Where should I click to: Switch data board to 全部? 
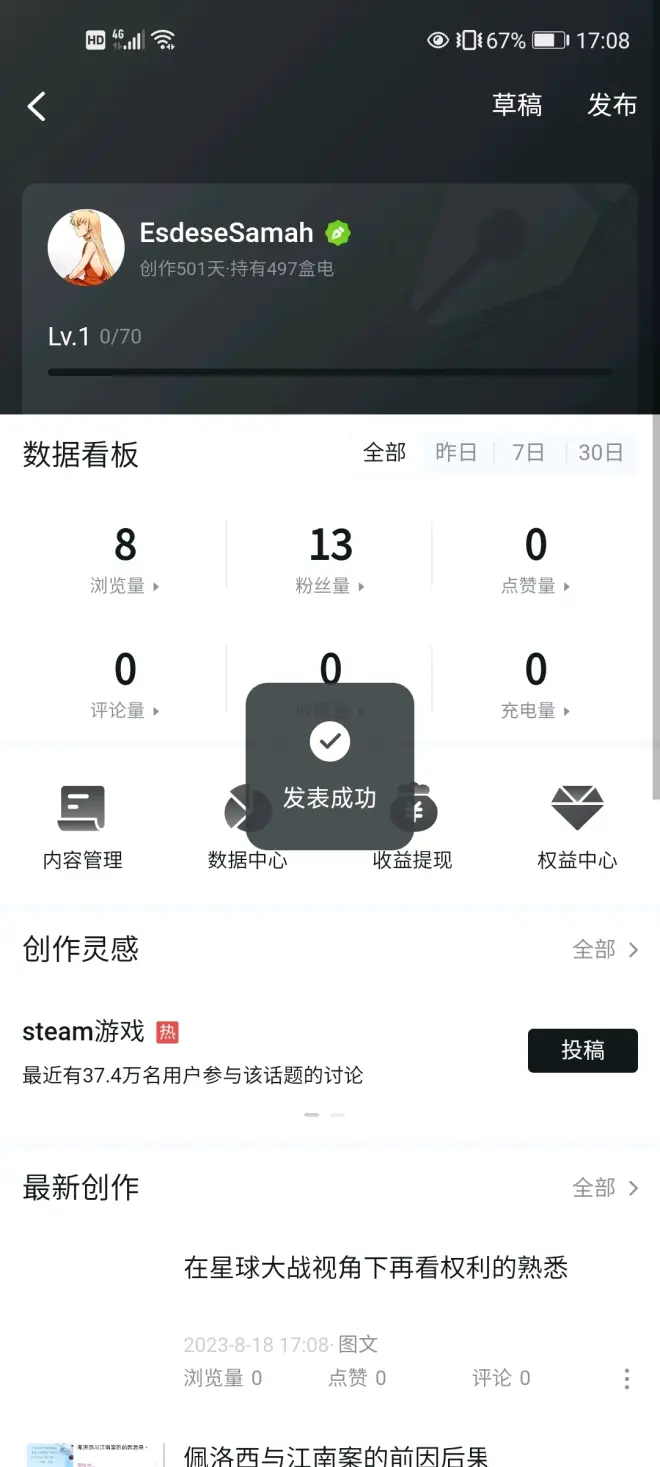(x=384, y=453)
